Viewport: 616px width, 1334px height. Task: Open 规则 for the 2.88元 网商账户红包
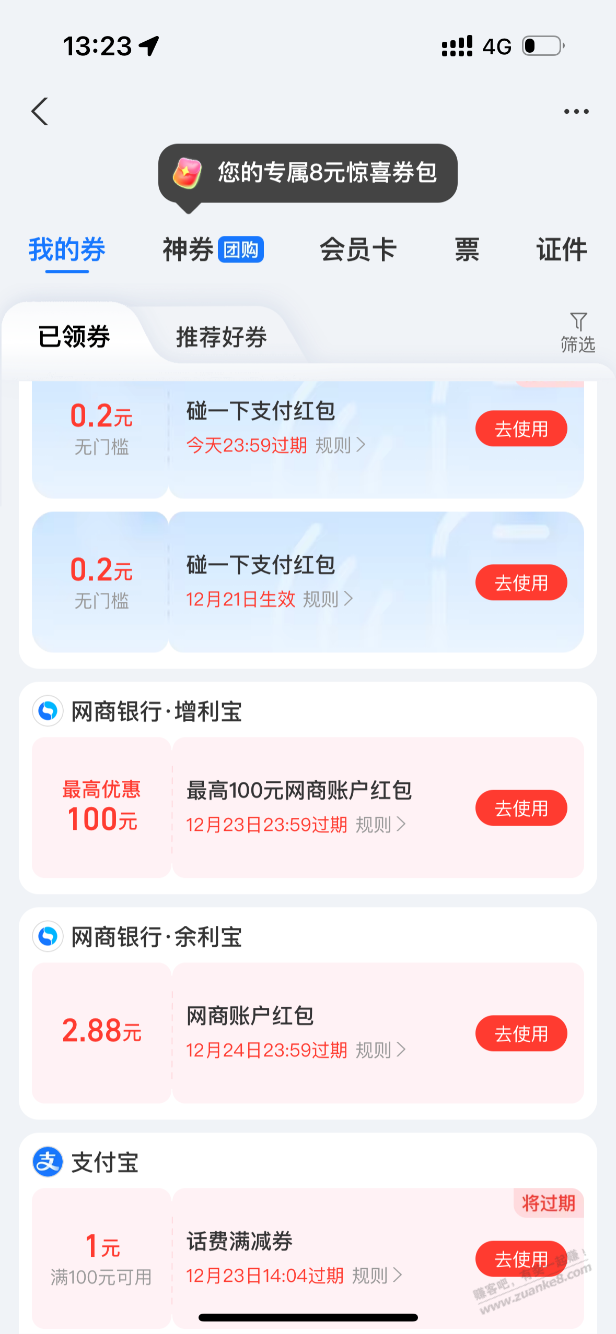click(x=381, y=1050)
